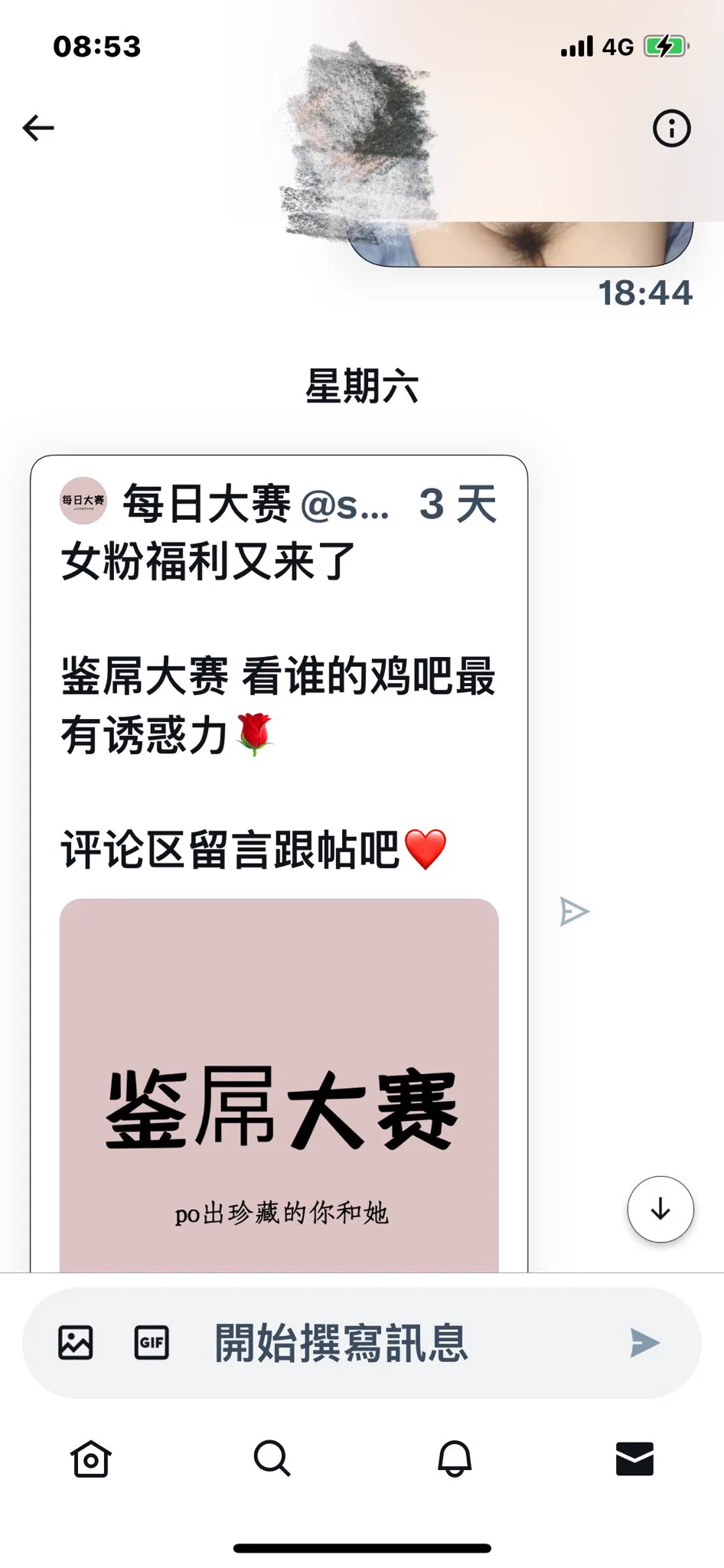Switch to the Home tab
Image resolution: width=724 pixels, height=1568 pixels.
pos(91,1459)
